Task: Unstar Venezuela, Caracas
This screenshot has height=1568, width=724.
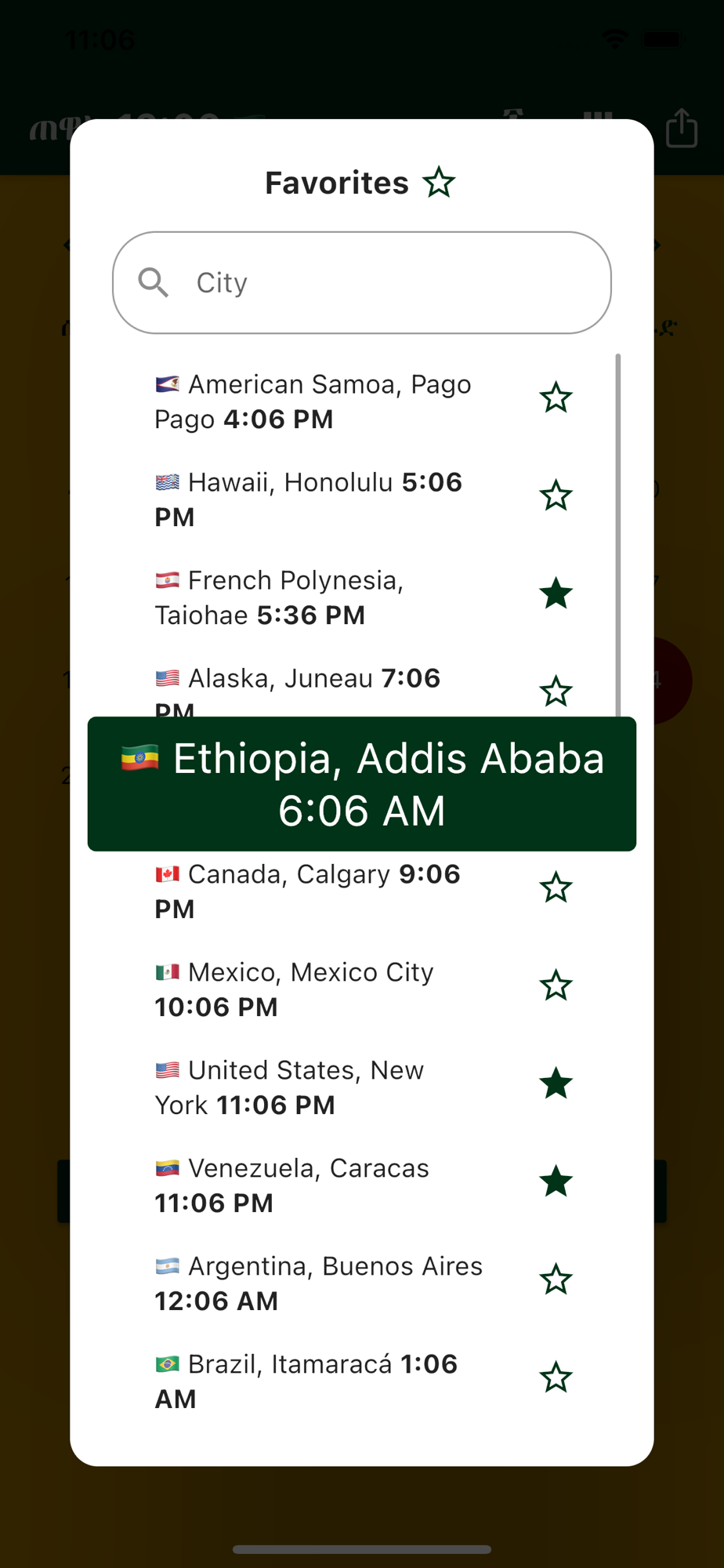Action: pyautogui.click(x=556, y=1182)
